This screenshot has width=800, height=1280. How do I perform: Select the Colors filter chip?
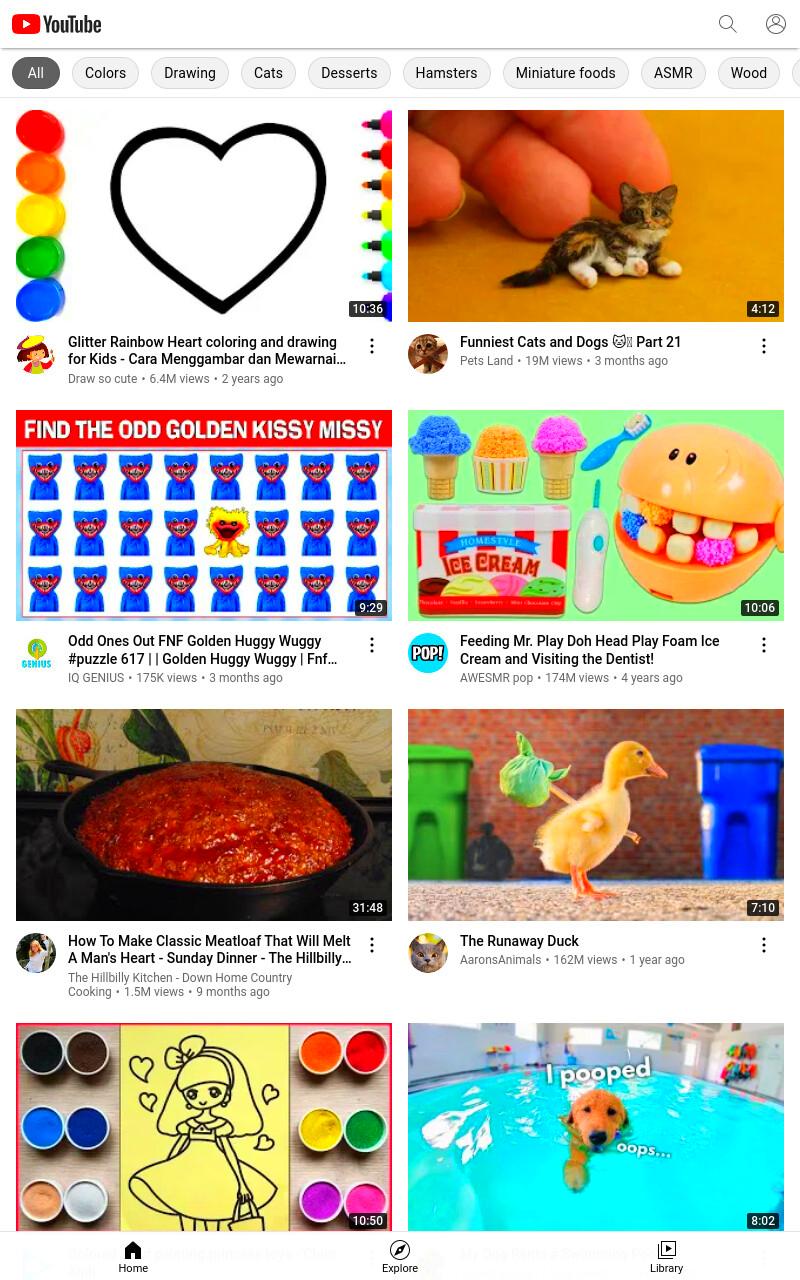105,73
